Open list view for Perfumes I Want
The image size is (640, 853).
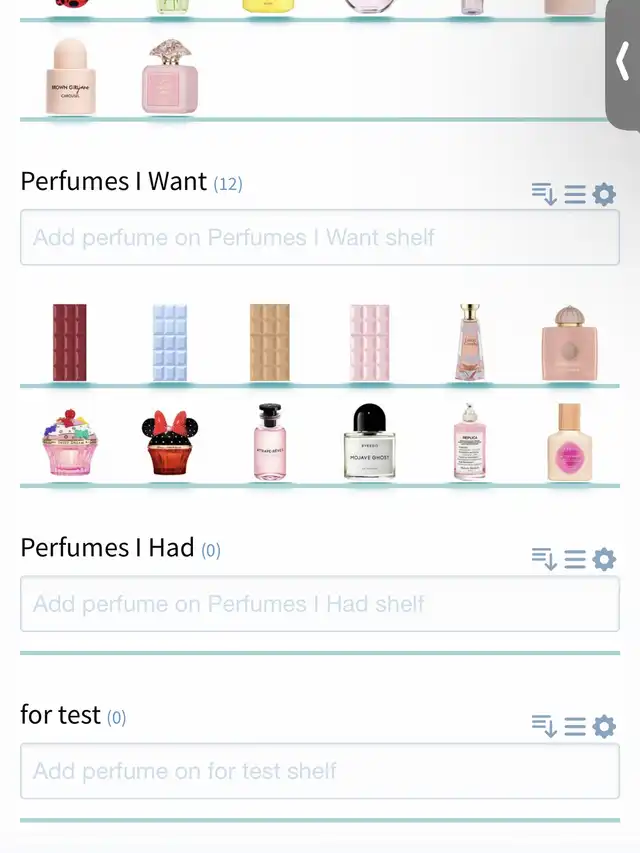pyautogui.click(x=575, y=194)
